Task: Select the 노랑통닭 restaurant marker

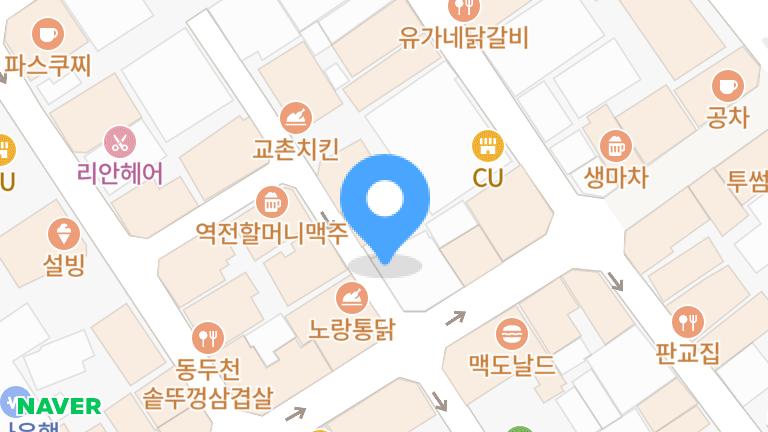Action: [x=351, y=296]
